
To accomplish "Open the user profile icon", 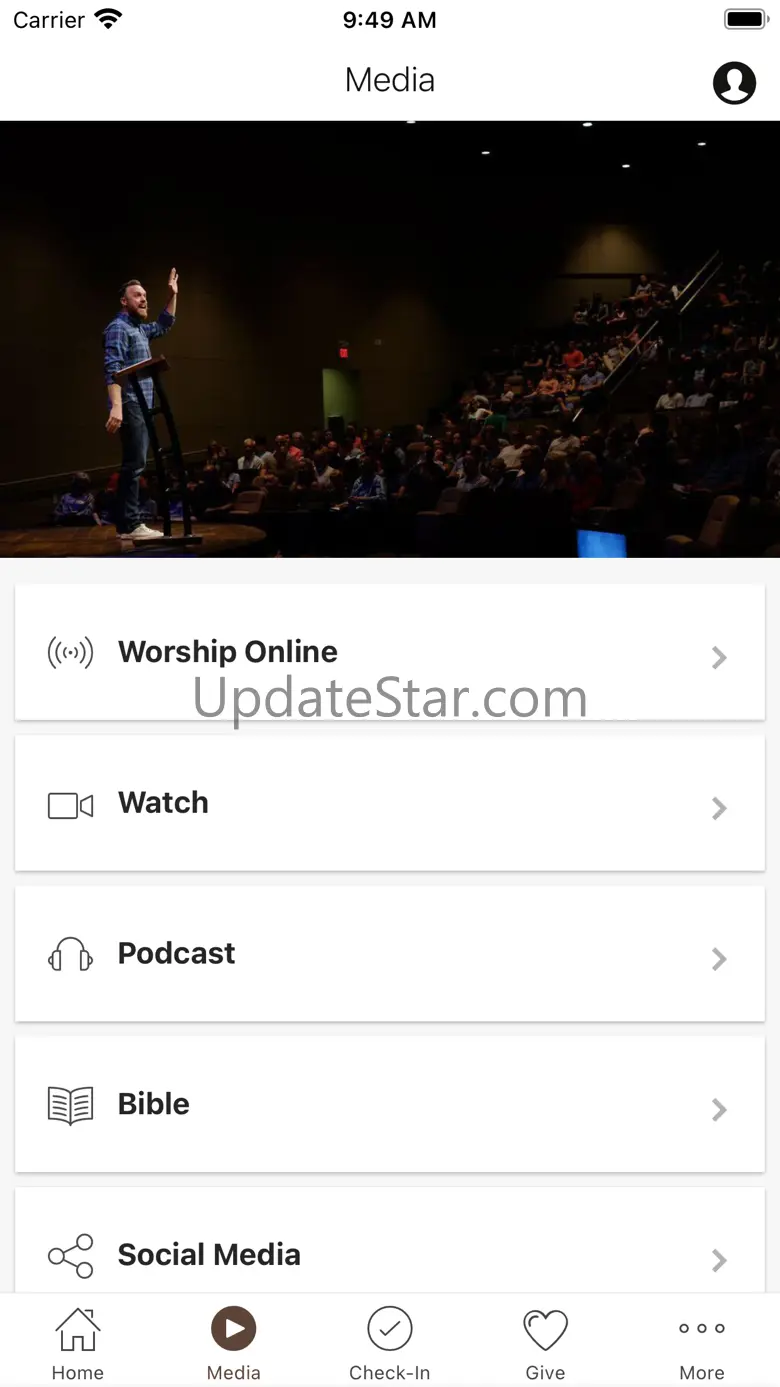I will [x=734, y=83].
